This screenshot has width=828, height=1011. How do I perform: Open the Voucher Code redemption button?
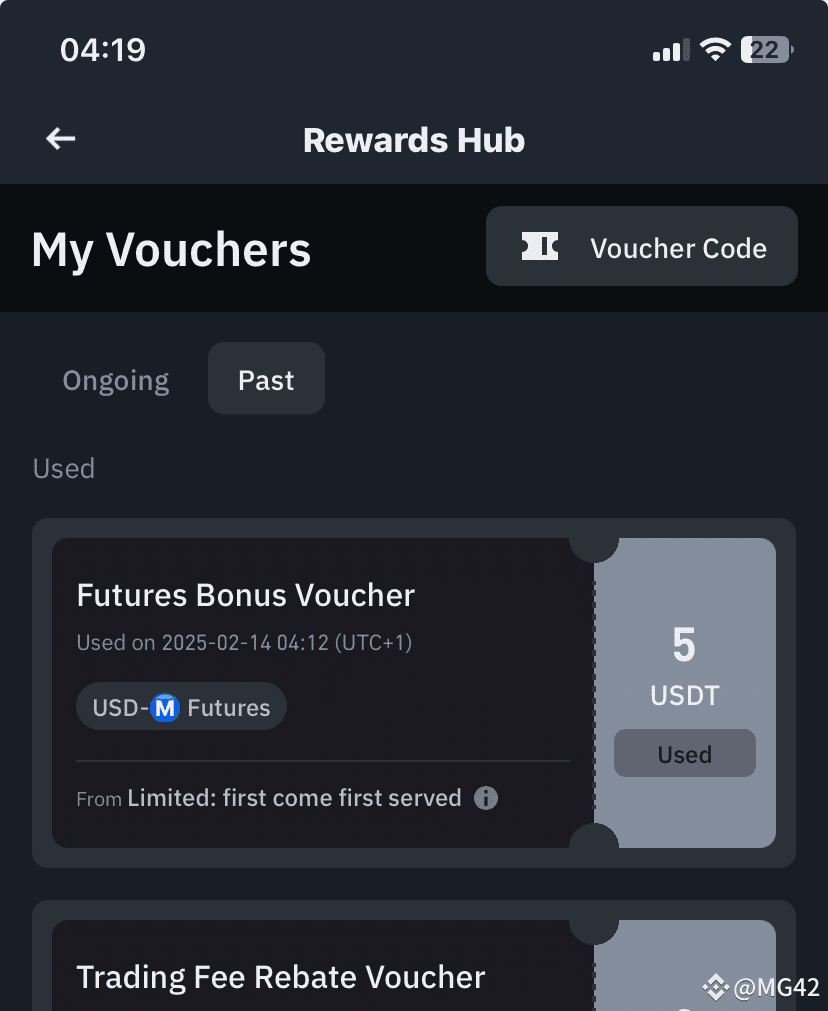tap(641, 246)
